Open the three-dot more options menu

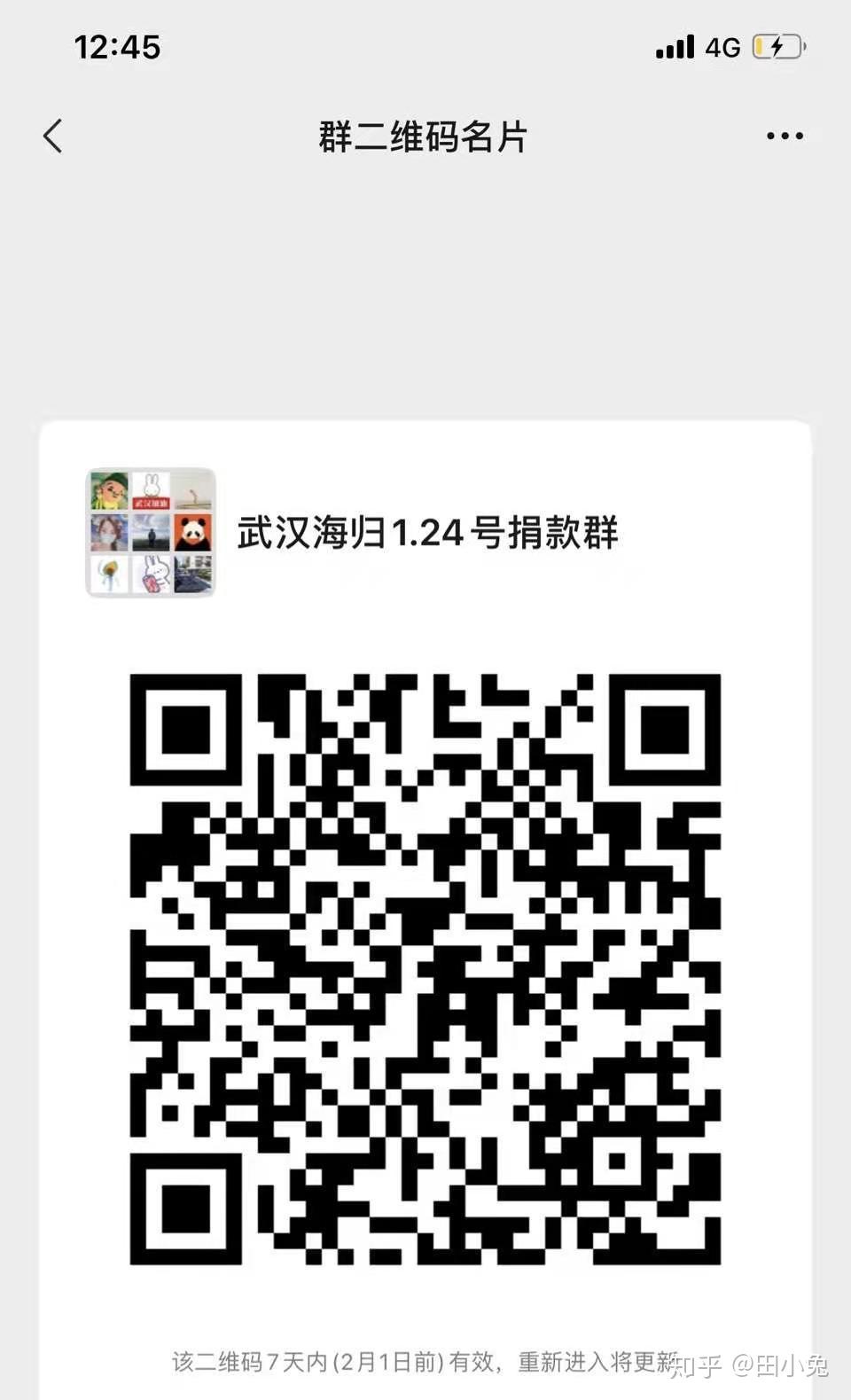pyautogui.click(x=785, y=137)
